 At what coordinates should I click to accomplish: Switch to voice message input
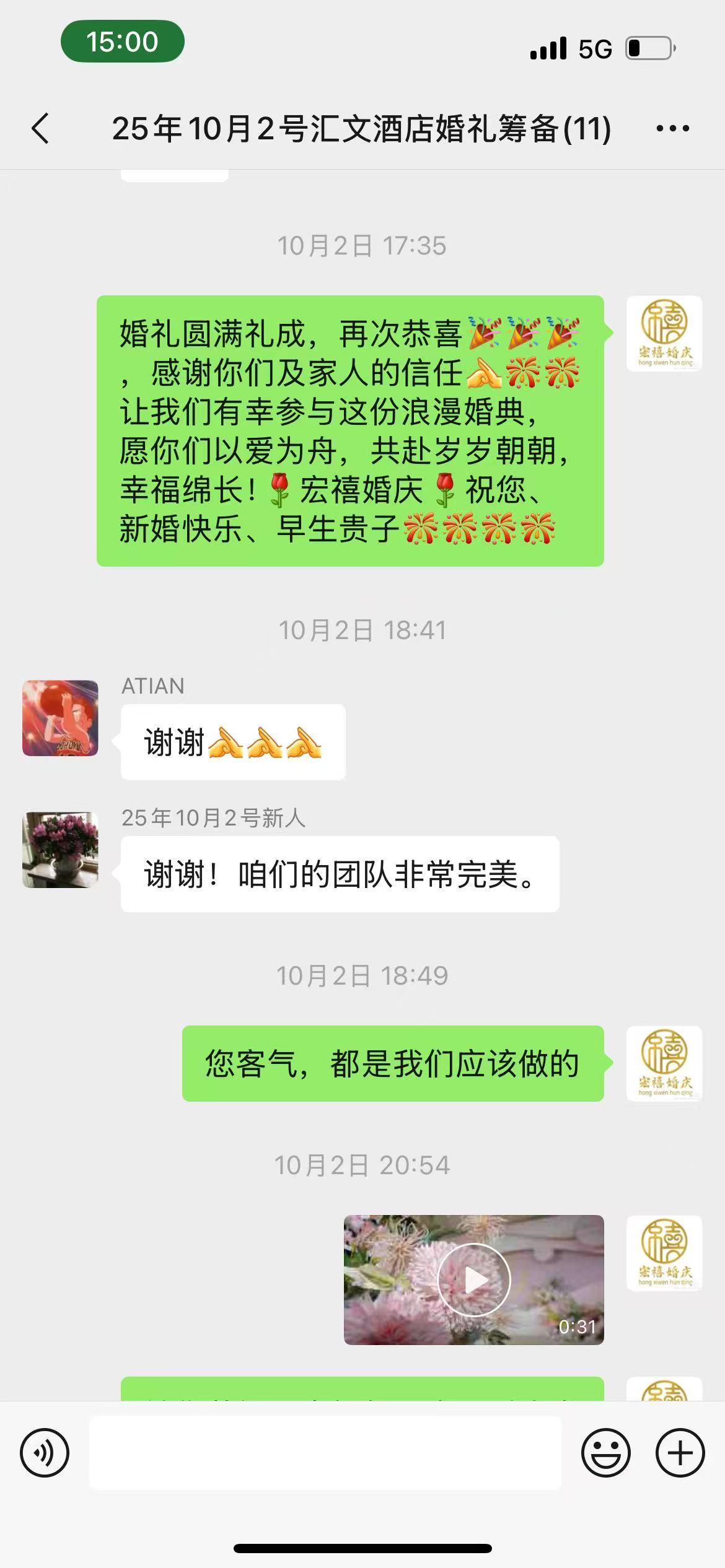(45, 1453)
